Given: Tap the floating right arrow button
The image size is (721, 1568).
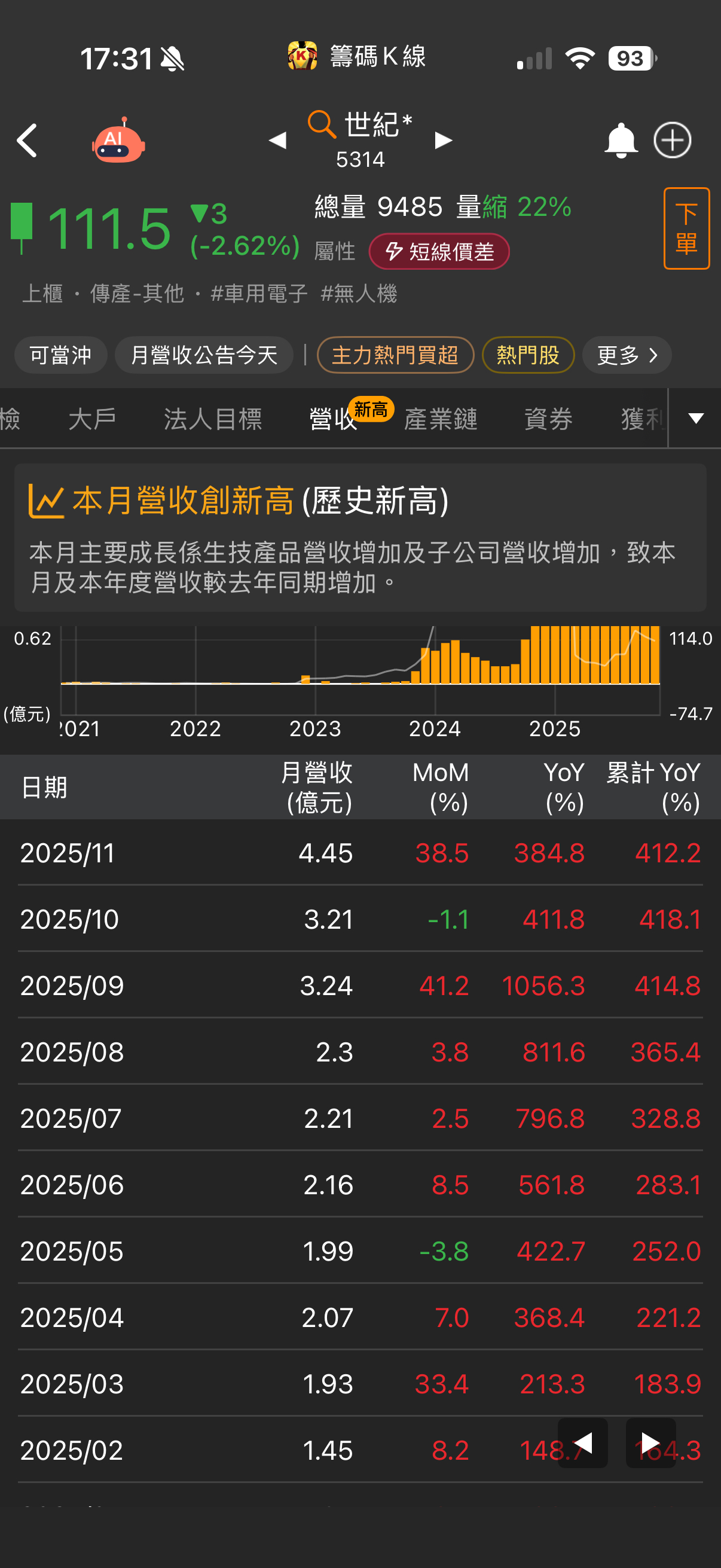Looking at the screenshot, I should coord(650,1442).
